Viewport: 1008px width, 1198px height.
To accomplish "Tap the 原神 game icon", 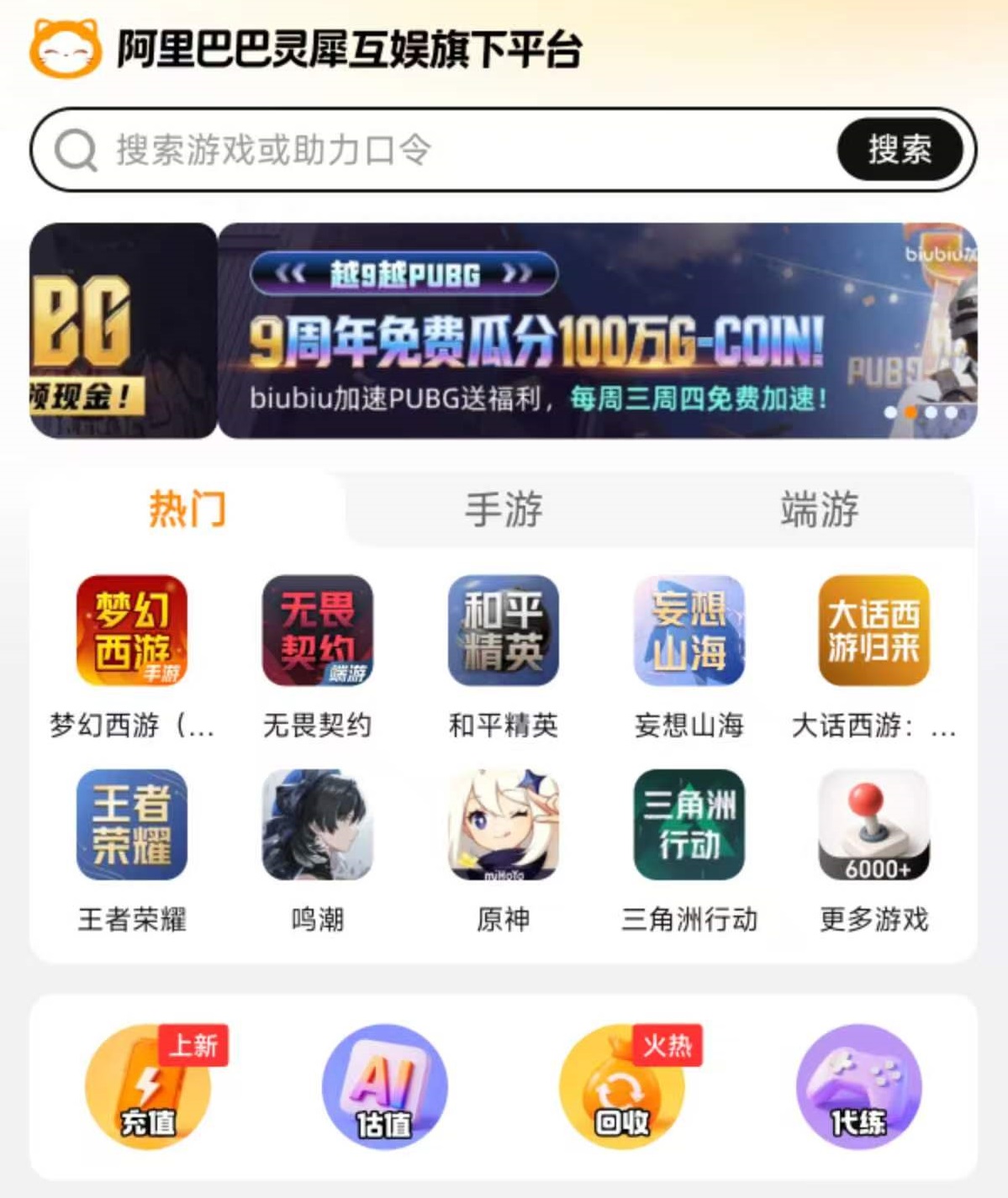I will [503, 828].
